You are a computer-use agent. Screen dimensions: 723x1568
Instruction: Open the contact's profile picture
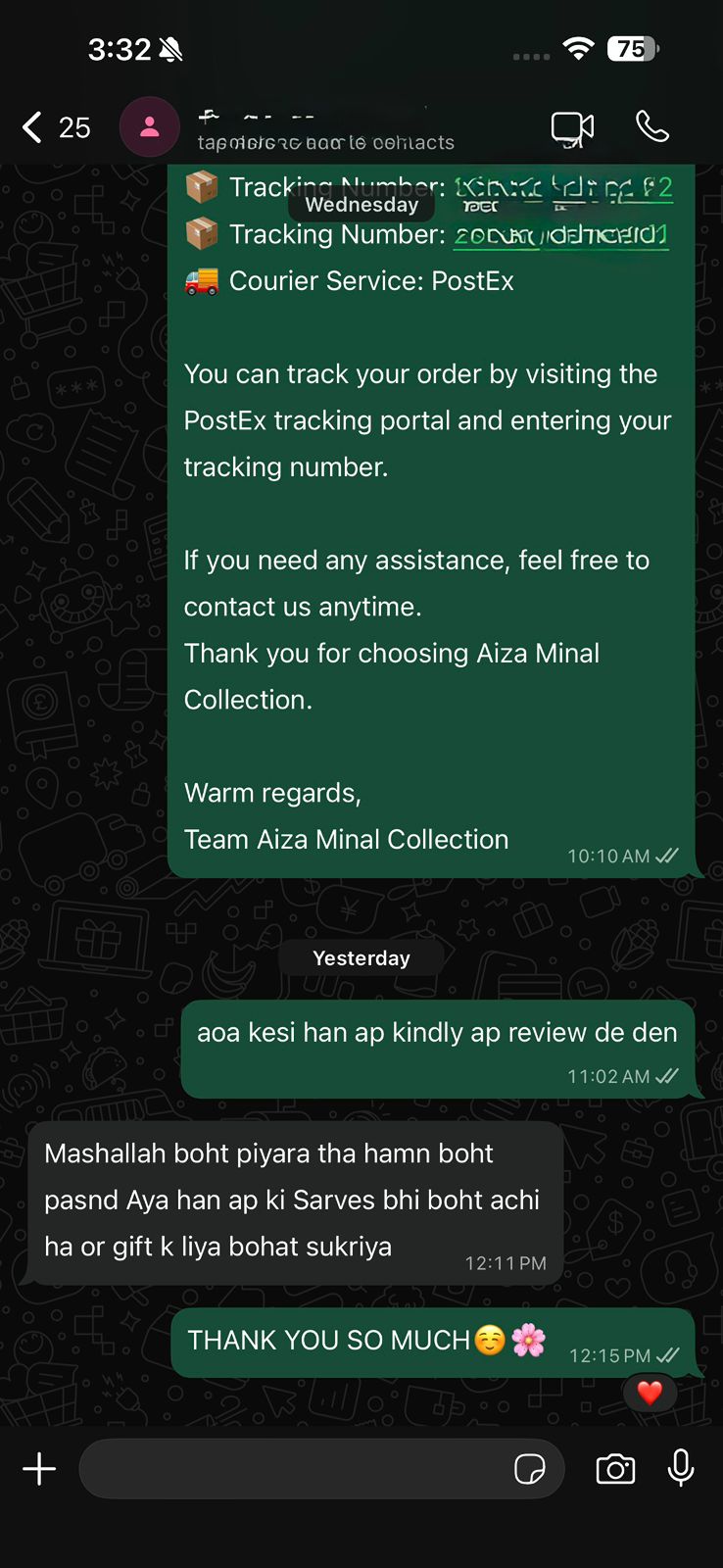coord(150,127)
